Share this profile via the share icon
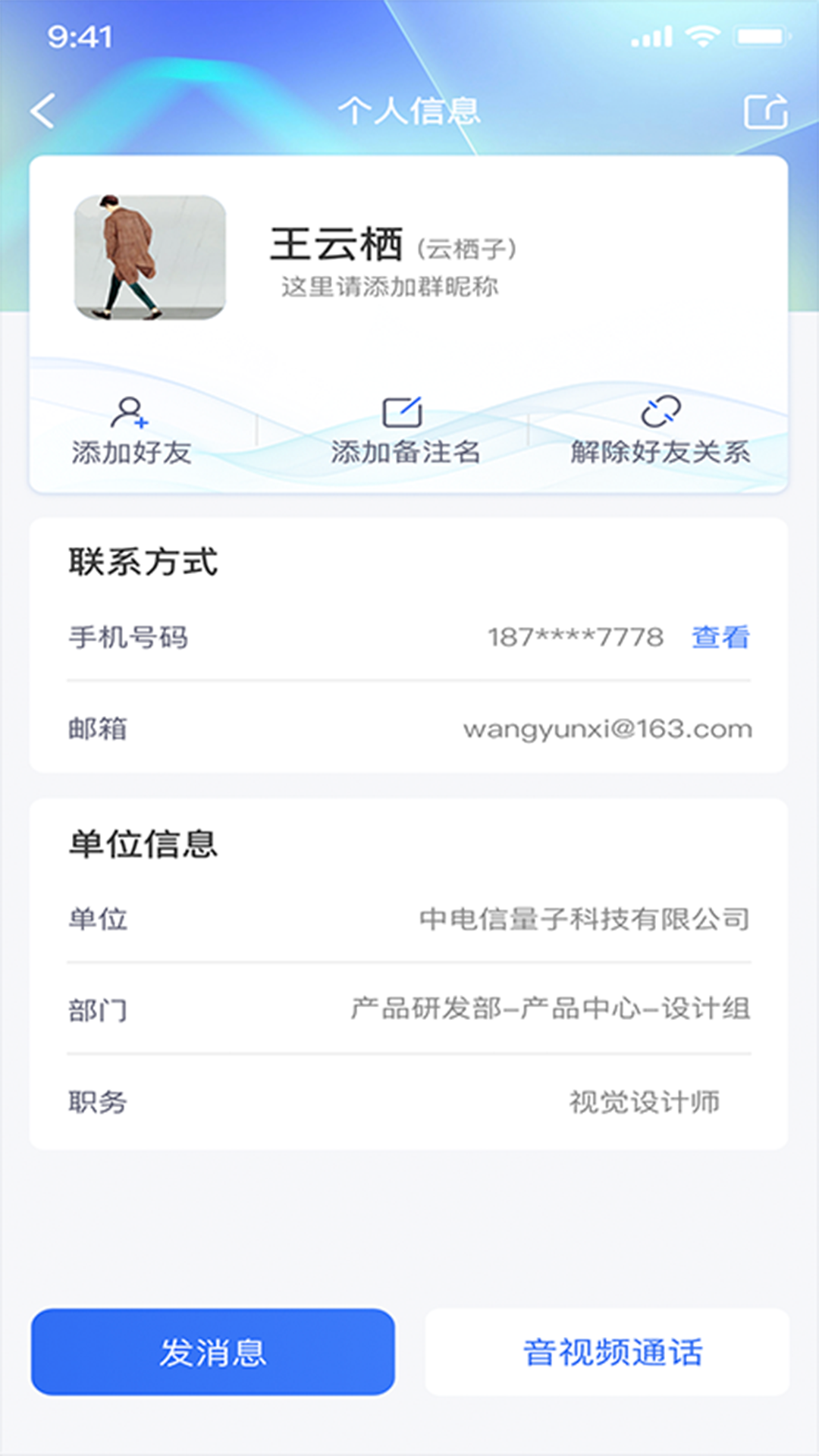Viewport: 819px width, 1456px height. coord(765,111)
